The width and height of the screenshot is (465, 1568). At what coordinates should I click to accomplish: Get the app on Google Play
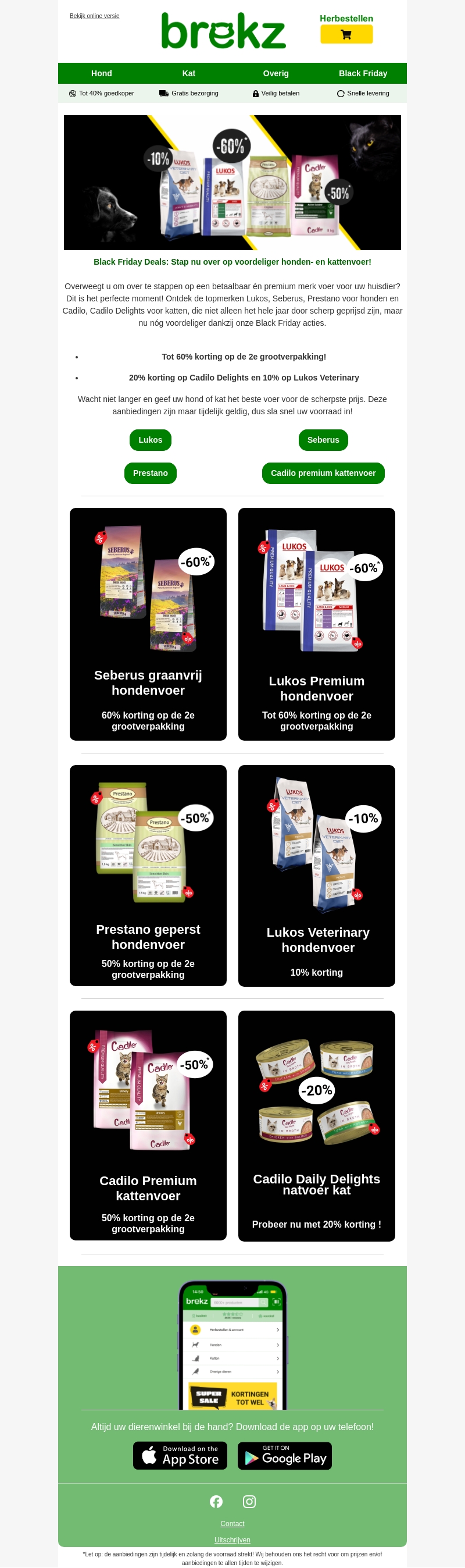coord(284,1455)
